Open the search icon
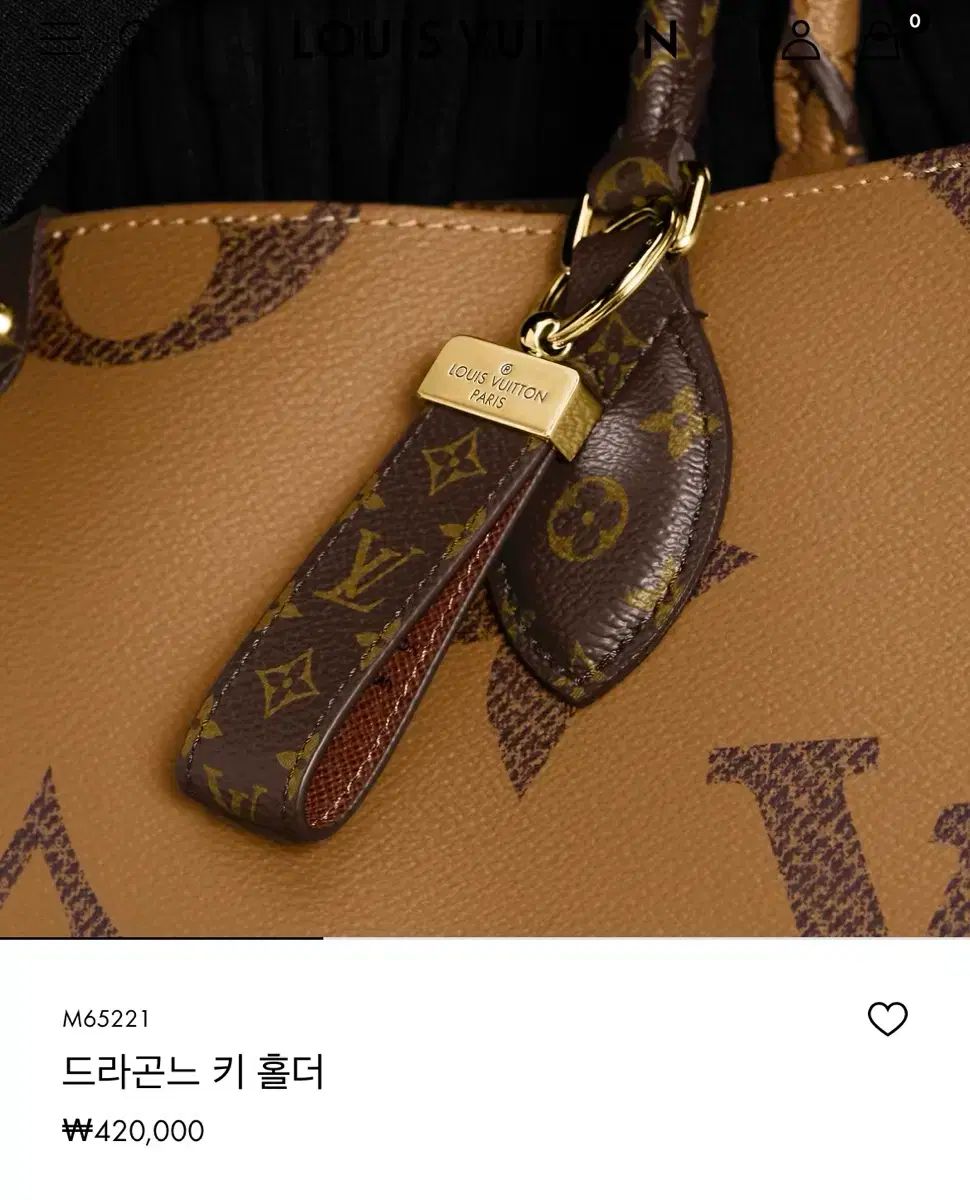The height and width of the screenshot is (1200, 970). pyautogui.click(x=138, y=38)
